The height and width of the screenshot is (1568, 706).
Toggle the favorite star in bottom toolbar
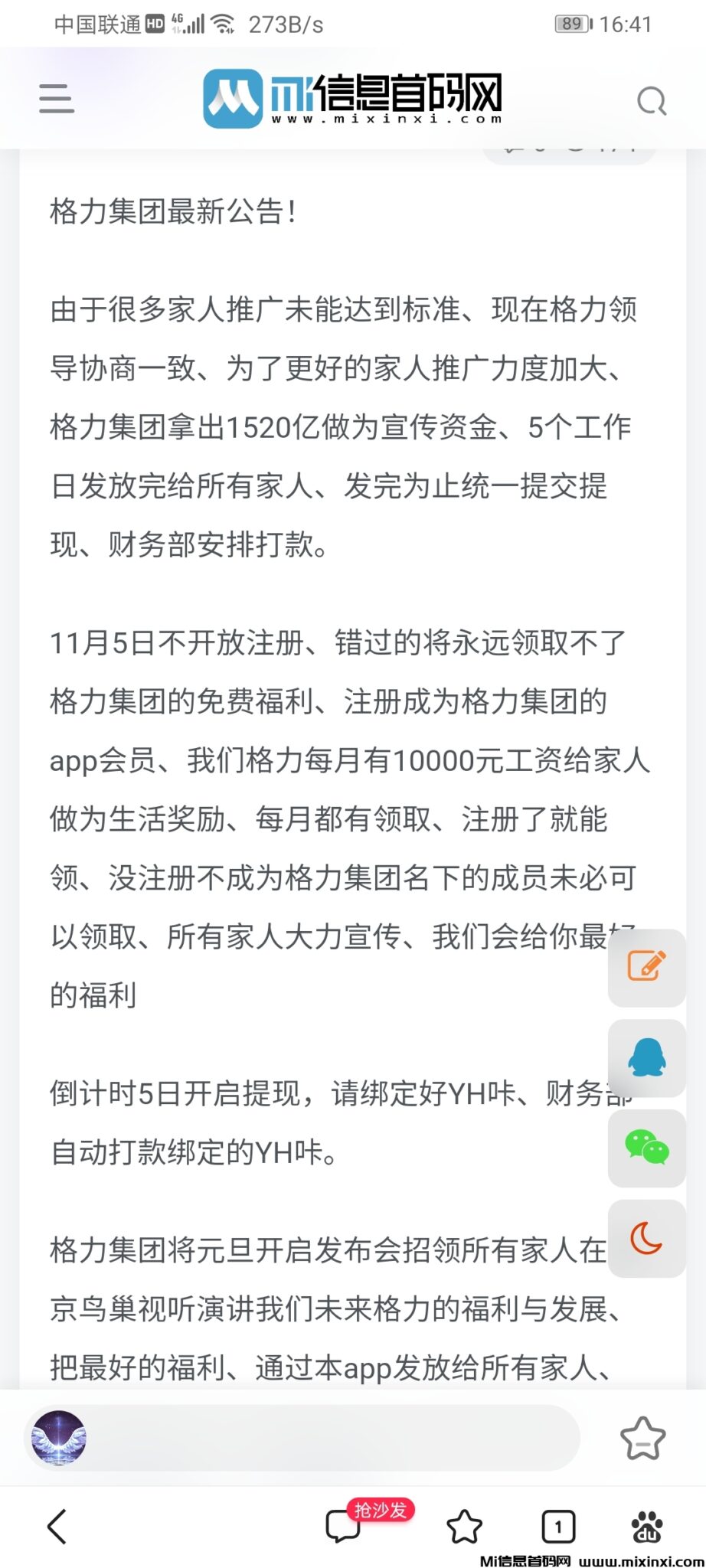point(465,1527)
